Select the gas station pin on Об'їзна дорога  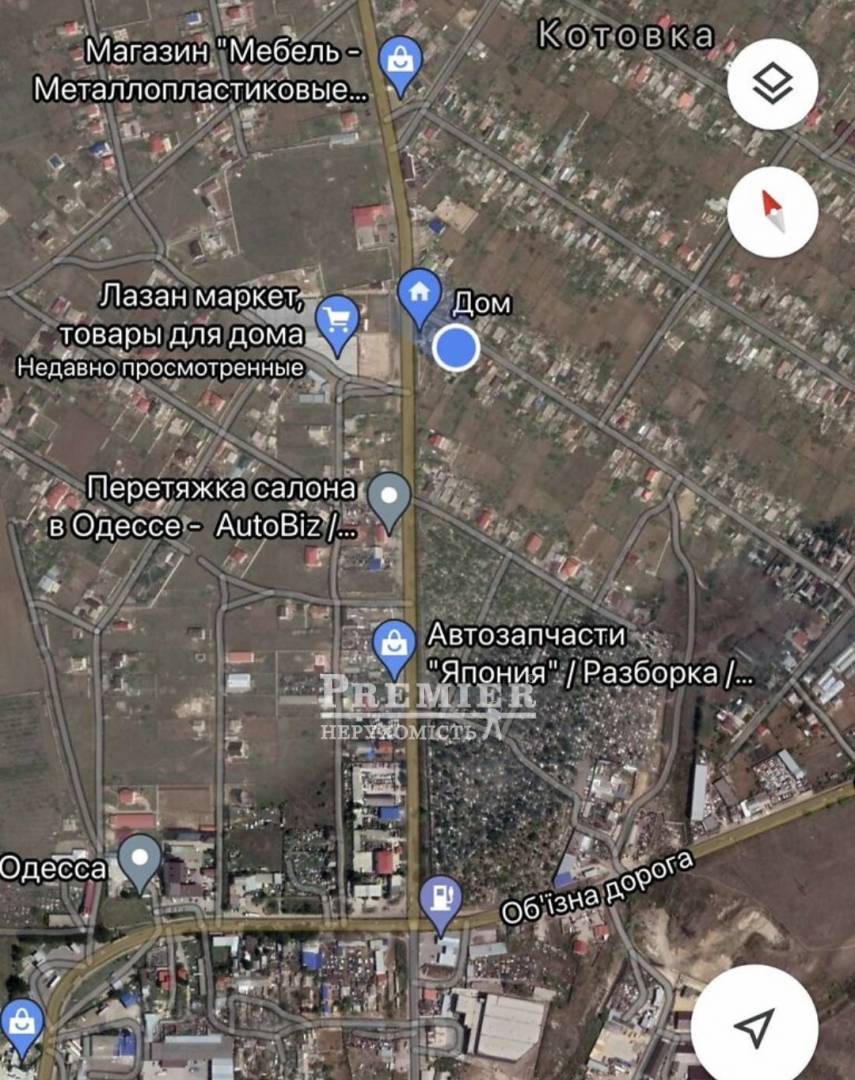coord(440,897)
